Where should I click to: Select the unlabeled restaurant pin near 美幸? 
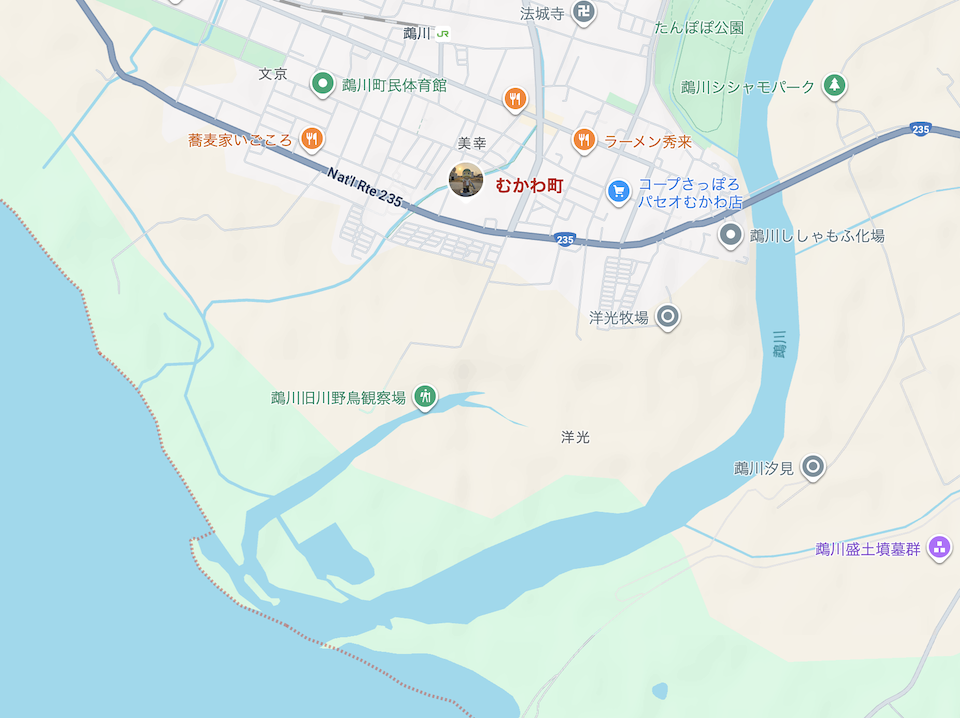[515, 98]
